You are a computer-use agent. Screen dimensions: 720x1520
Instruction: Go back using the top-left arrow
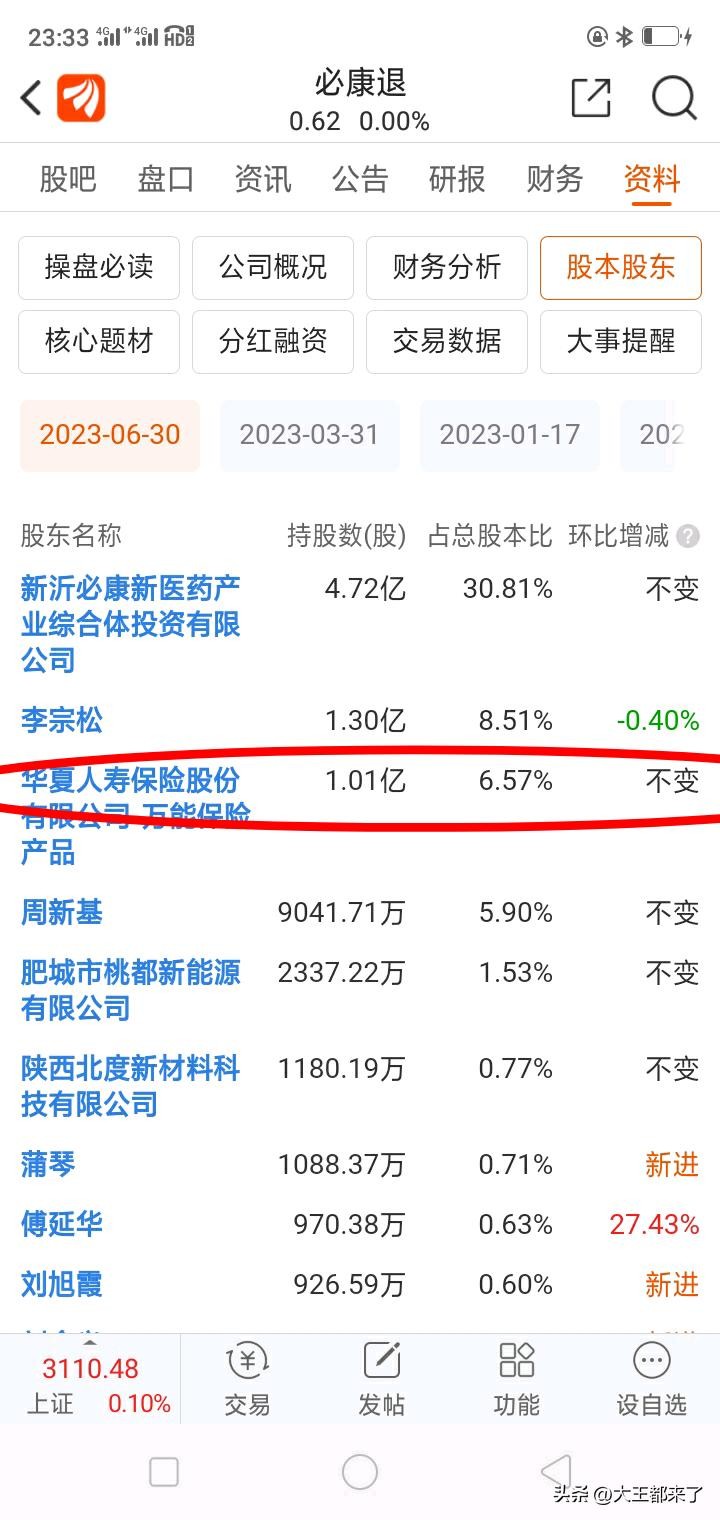[x=32, y=98]
